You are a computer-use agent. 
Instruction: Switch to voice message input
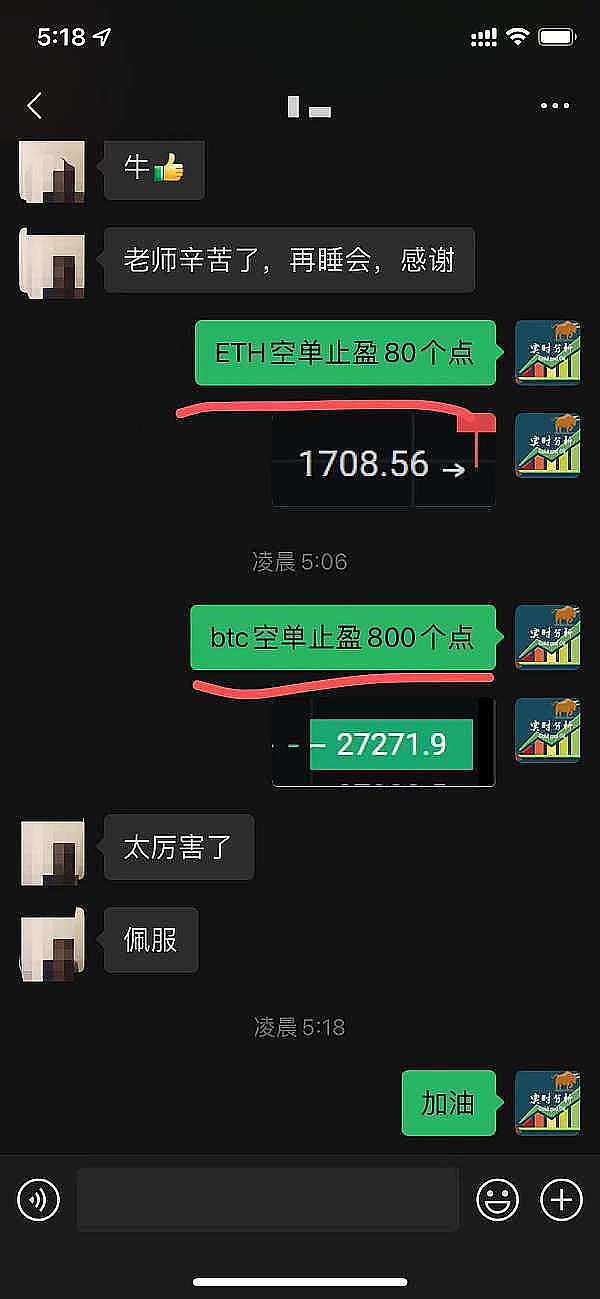[39, 1198]
